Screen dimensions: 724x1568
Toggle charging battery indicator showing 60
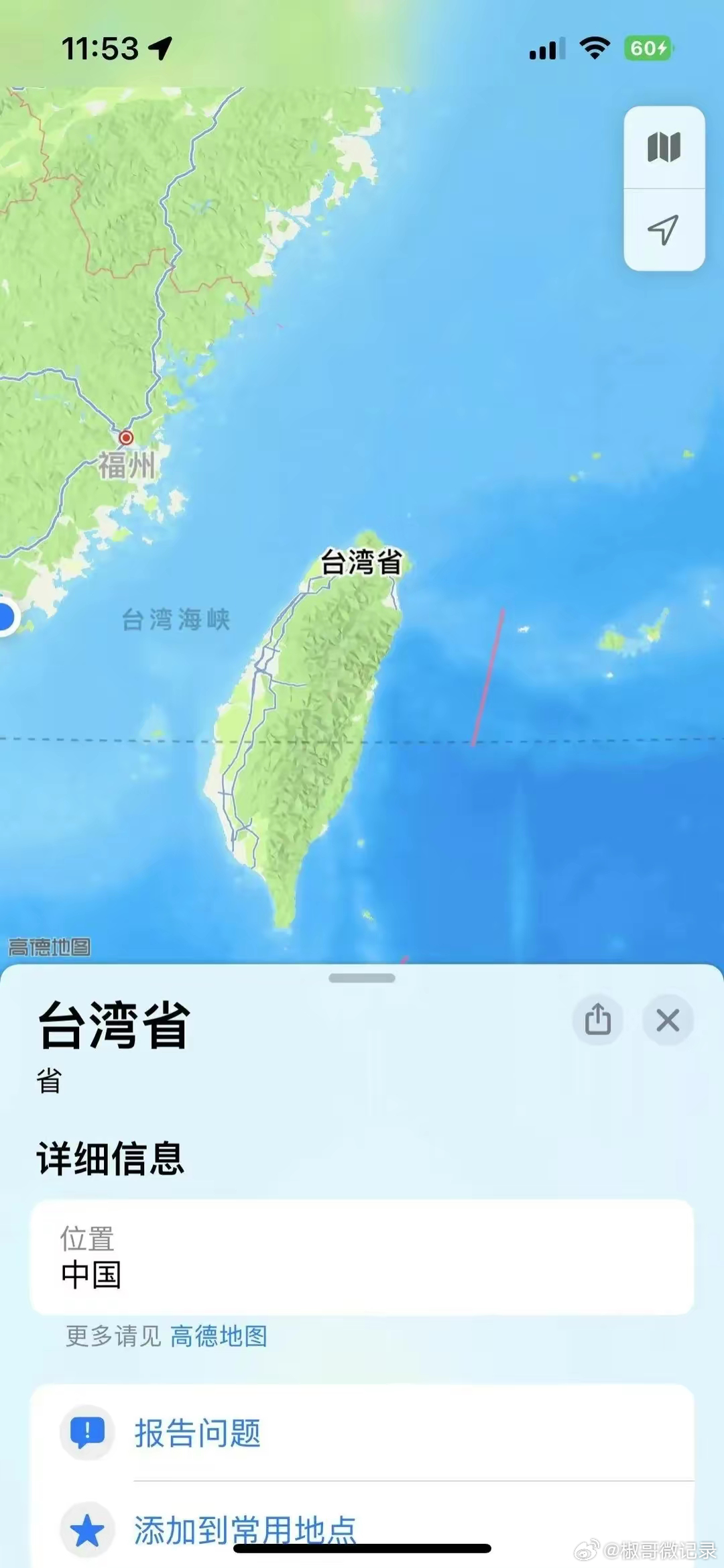tap(646, 47)
